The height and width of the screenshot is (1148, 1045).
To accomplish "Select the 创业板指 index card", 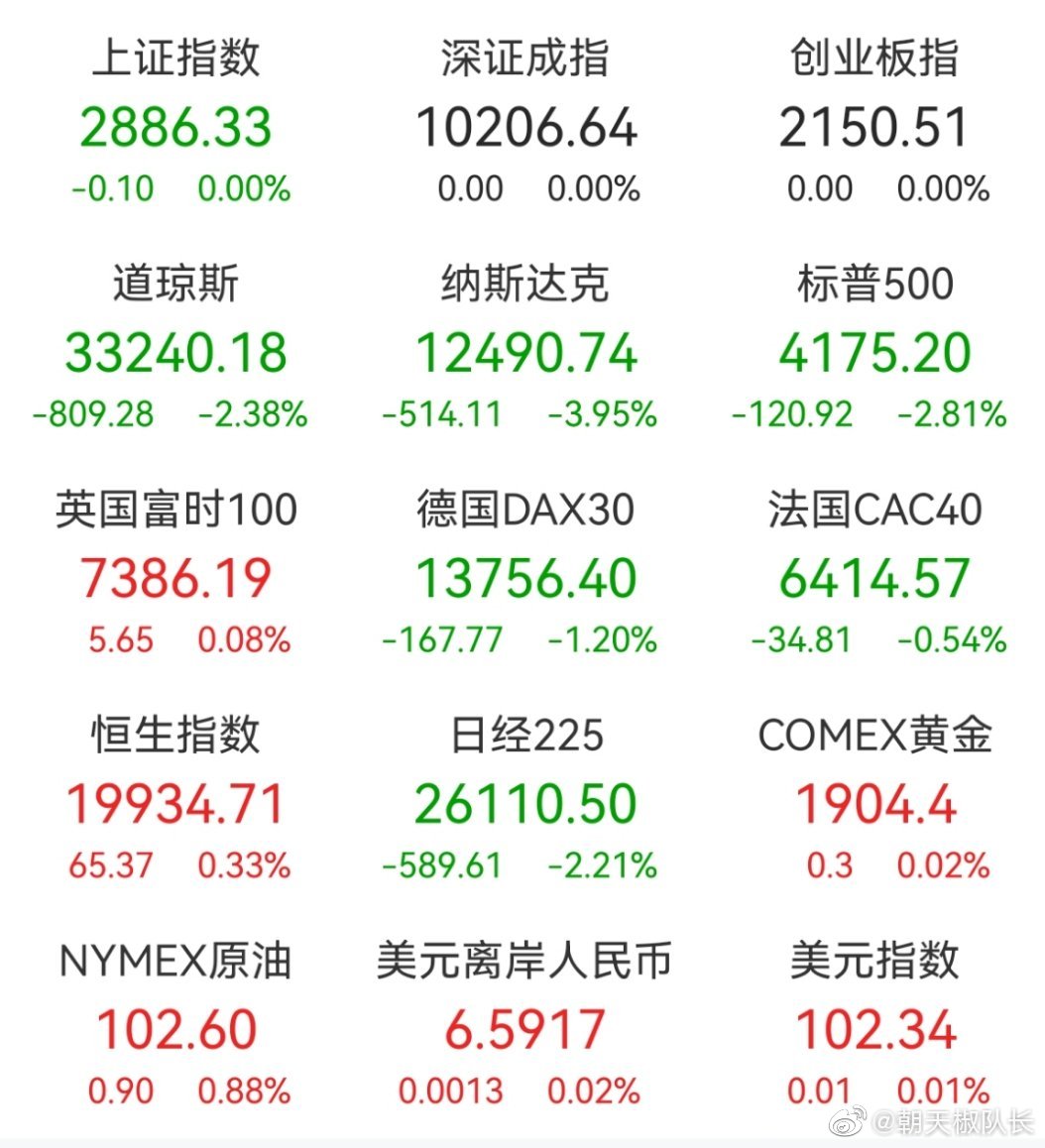I will [x=873, y=126].
